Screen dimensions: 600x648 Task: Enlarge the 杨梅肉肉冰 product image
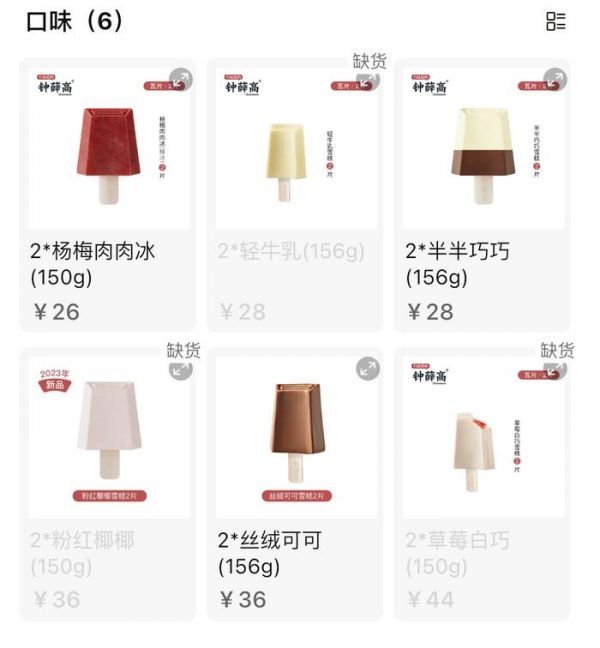pos(180,79)
